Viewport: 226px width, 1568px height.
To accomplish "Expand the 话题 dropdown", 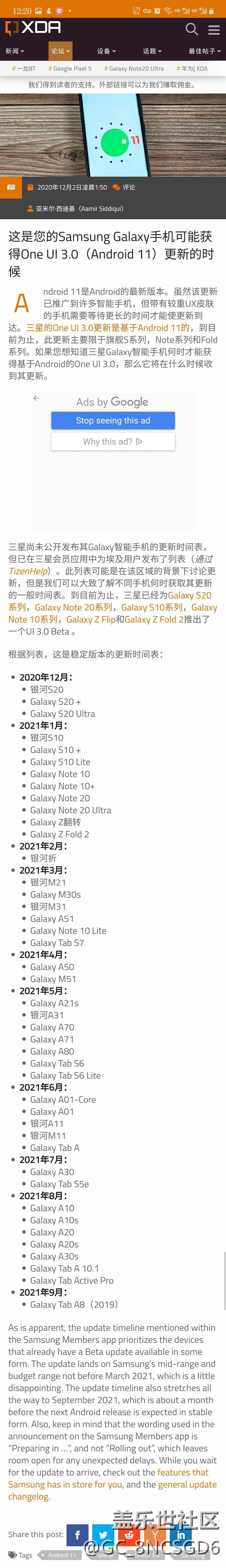I will (x=152, y=51).
